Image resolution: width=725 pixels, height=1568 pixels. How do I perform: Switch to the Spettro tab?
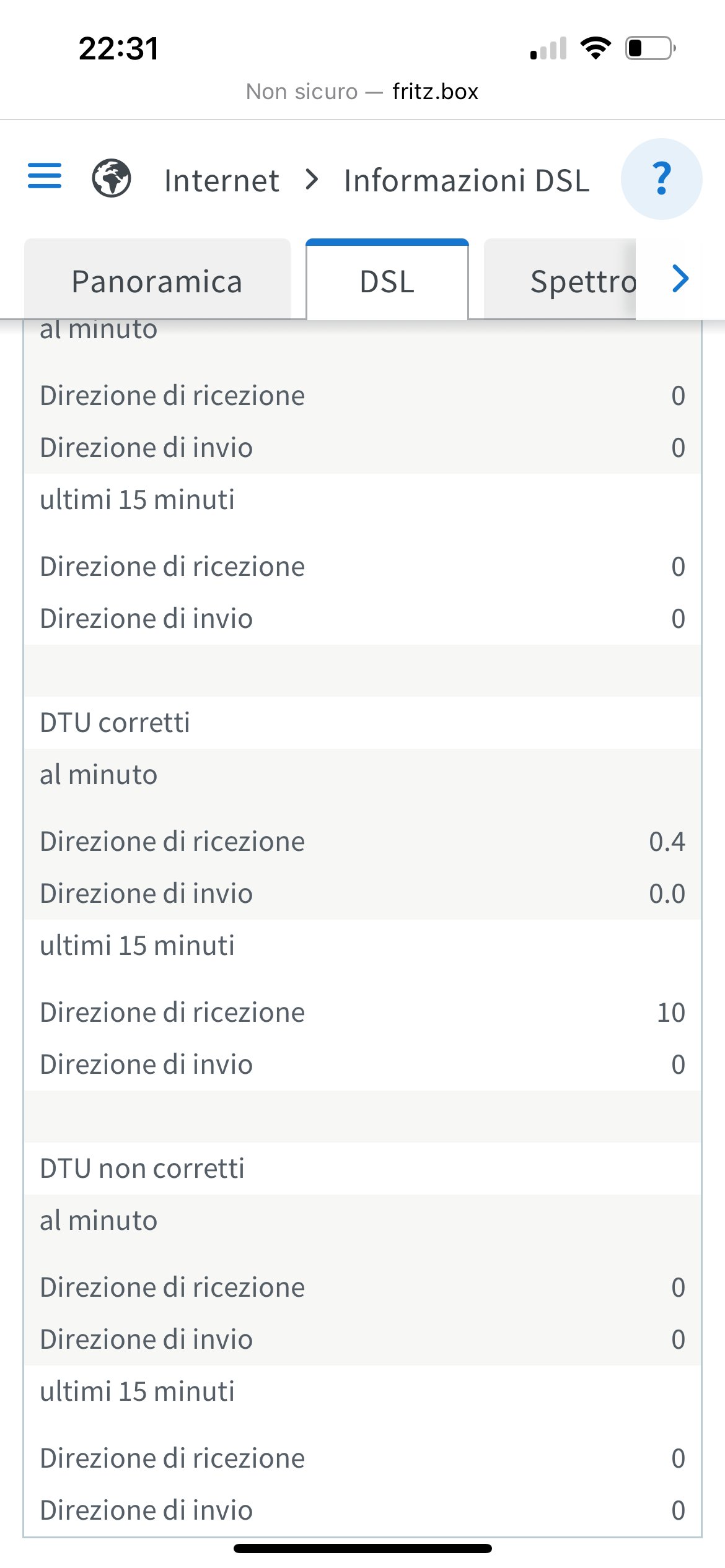(x=560, y=280)
